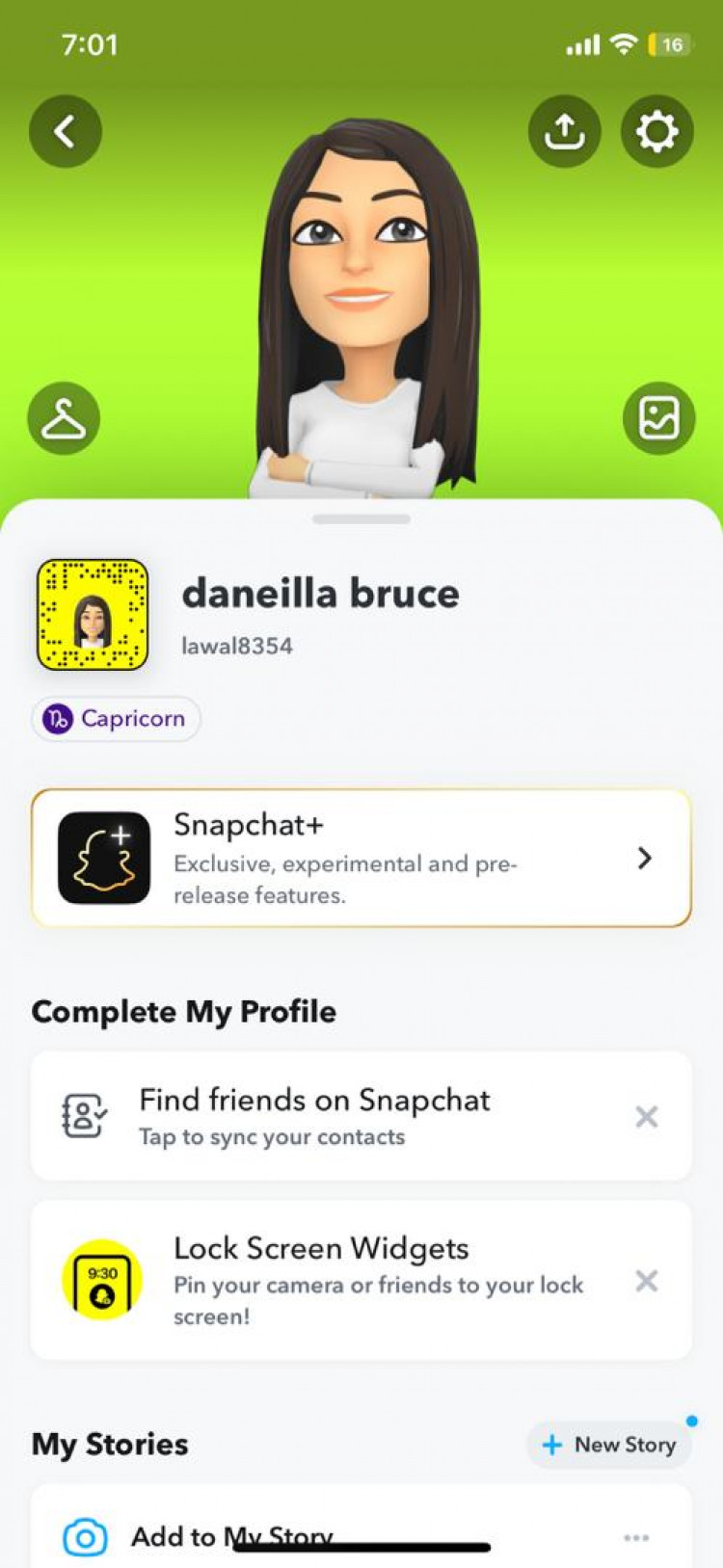Open more options for My Story
Viewport: 723px width, 1568px height.
click(x=636, y=1537)
